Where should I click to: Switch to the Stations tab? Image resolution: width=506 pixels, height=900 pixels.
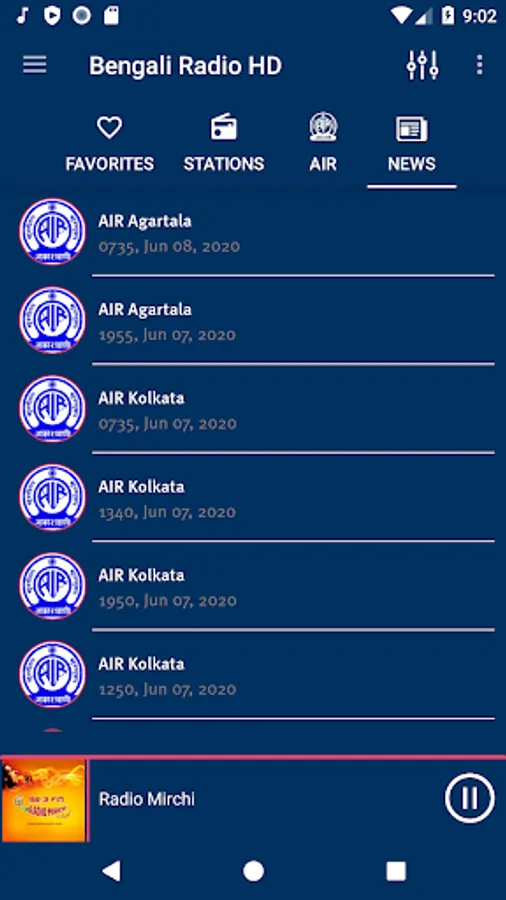[224, 143]
